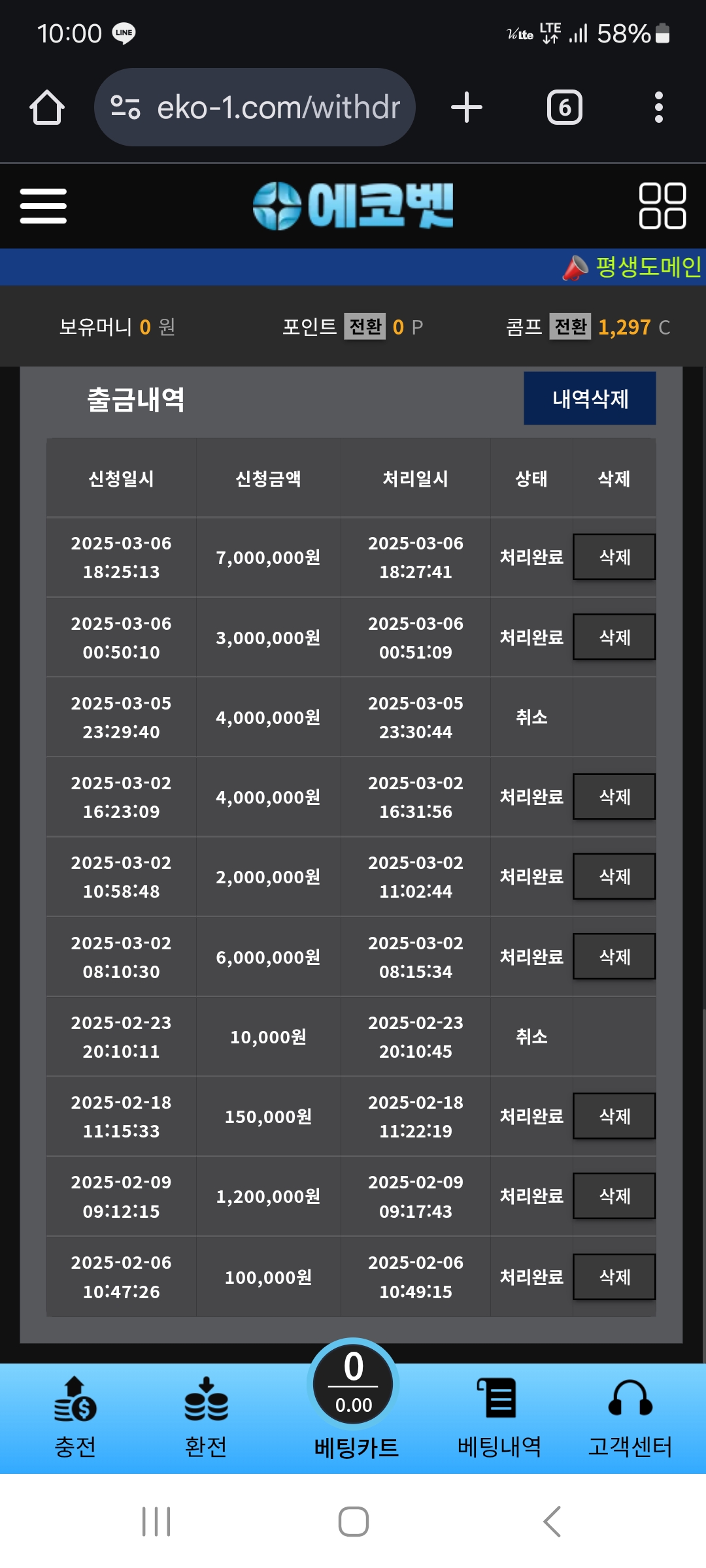Open the grid menu icon
This screenshot has height=1568, width=706.
click(x=662, y=206)
